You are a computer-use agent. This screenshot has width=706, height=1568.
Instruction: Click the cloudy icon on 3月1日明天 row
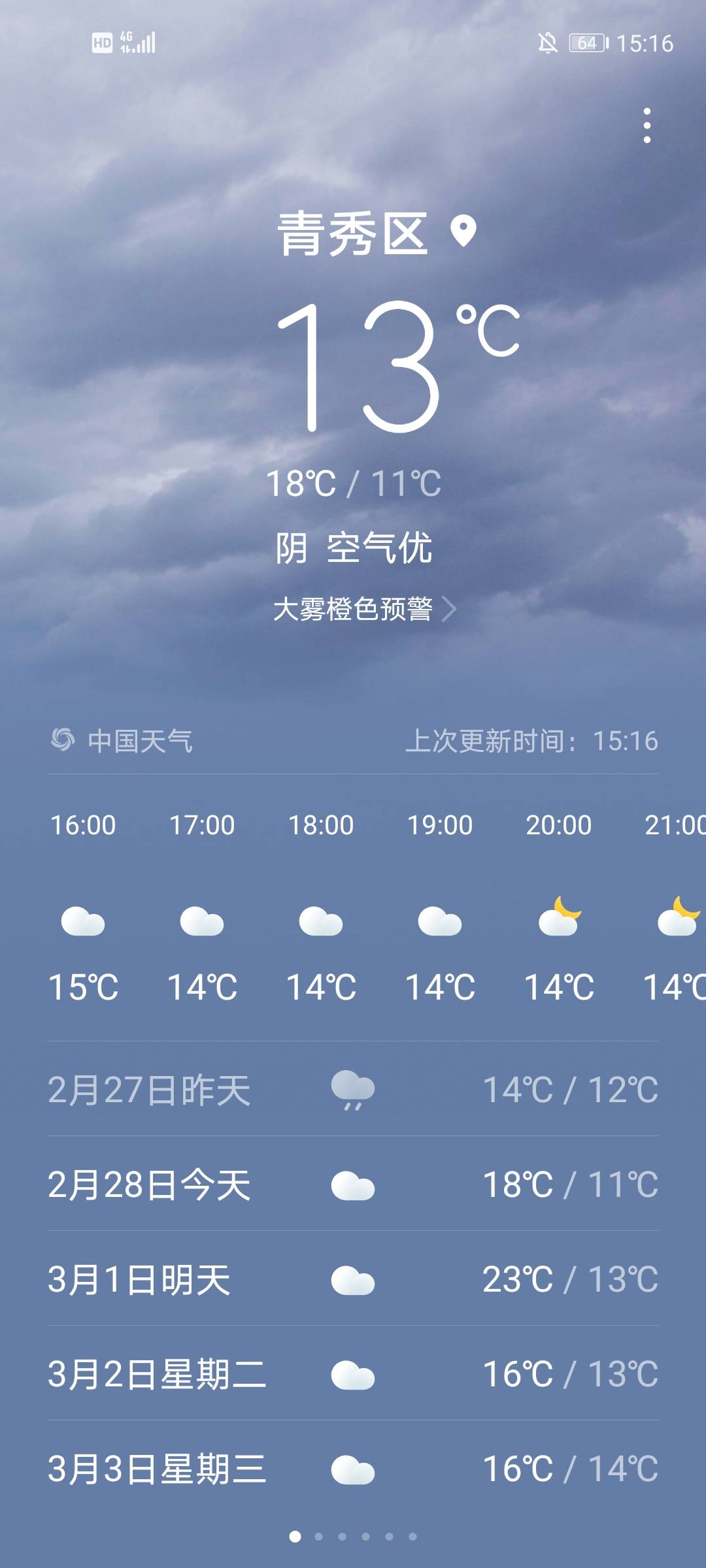pyautogui.click(x=353, y=1279)
